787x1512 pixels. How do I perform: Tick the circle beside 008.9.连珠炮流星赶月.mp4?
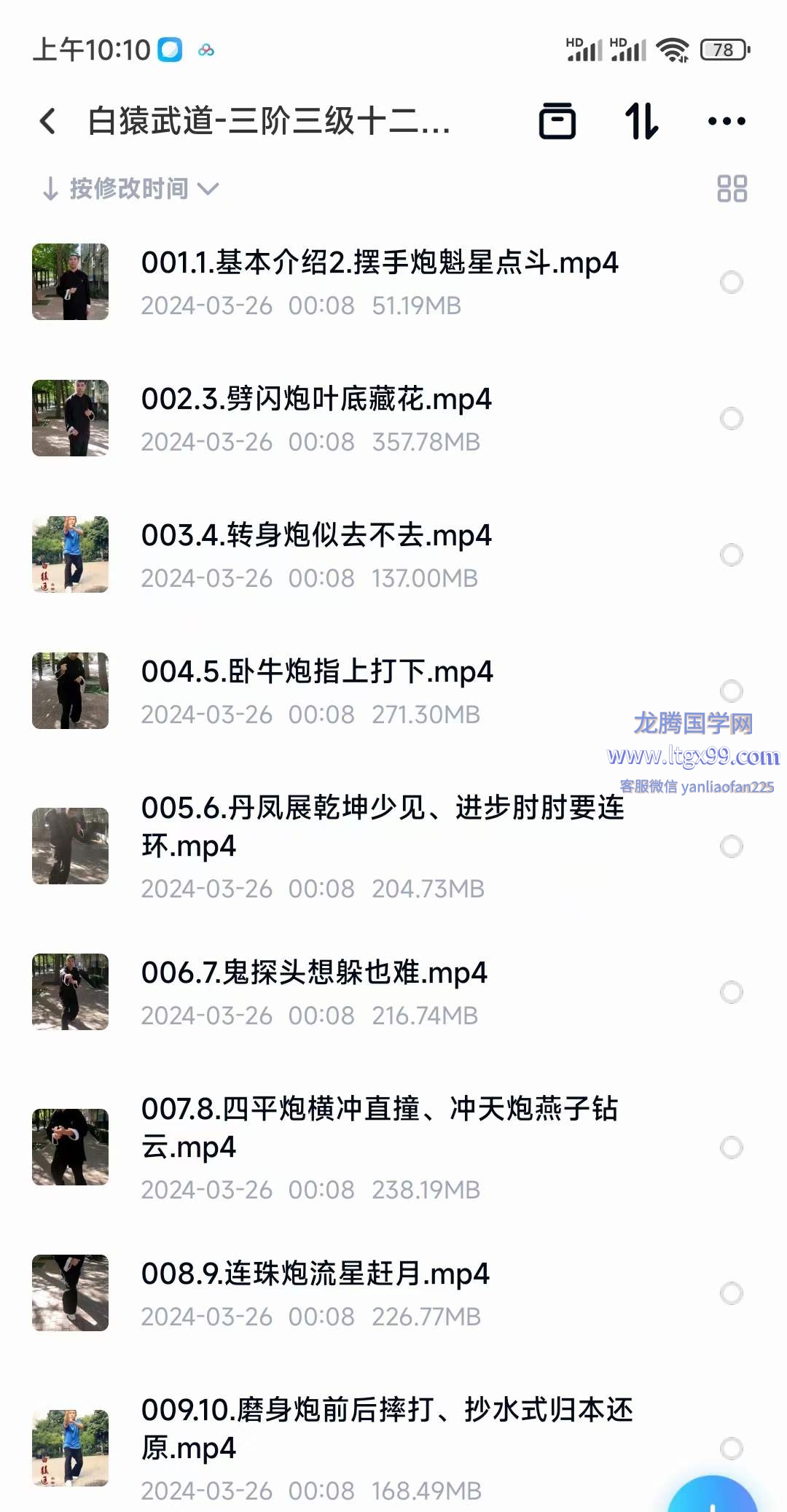tap(731, 1293)
